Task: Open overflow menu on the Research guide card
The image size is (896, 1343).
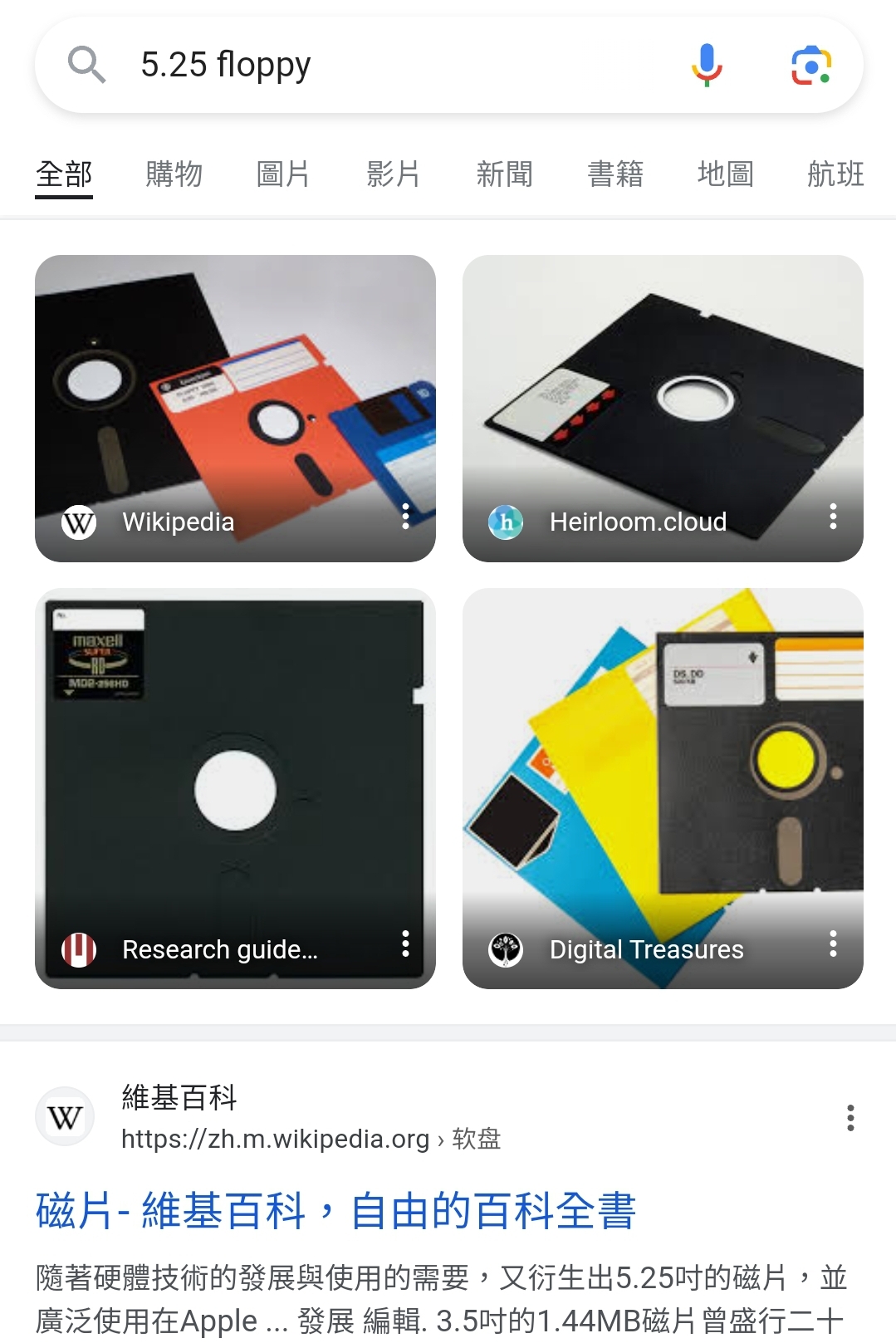Action: [405, 944]
